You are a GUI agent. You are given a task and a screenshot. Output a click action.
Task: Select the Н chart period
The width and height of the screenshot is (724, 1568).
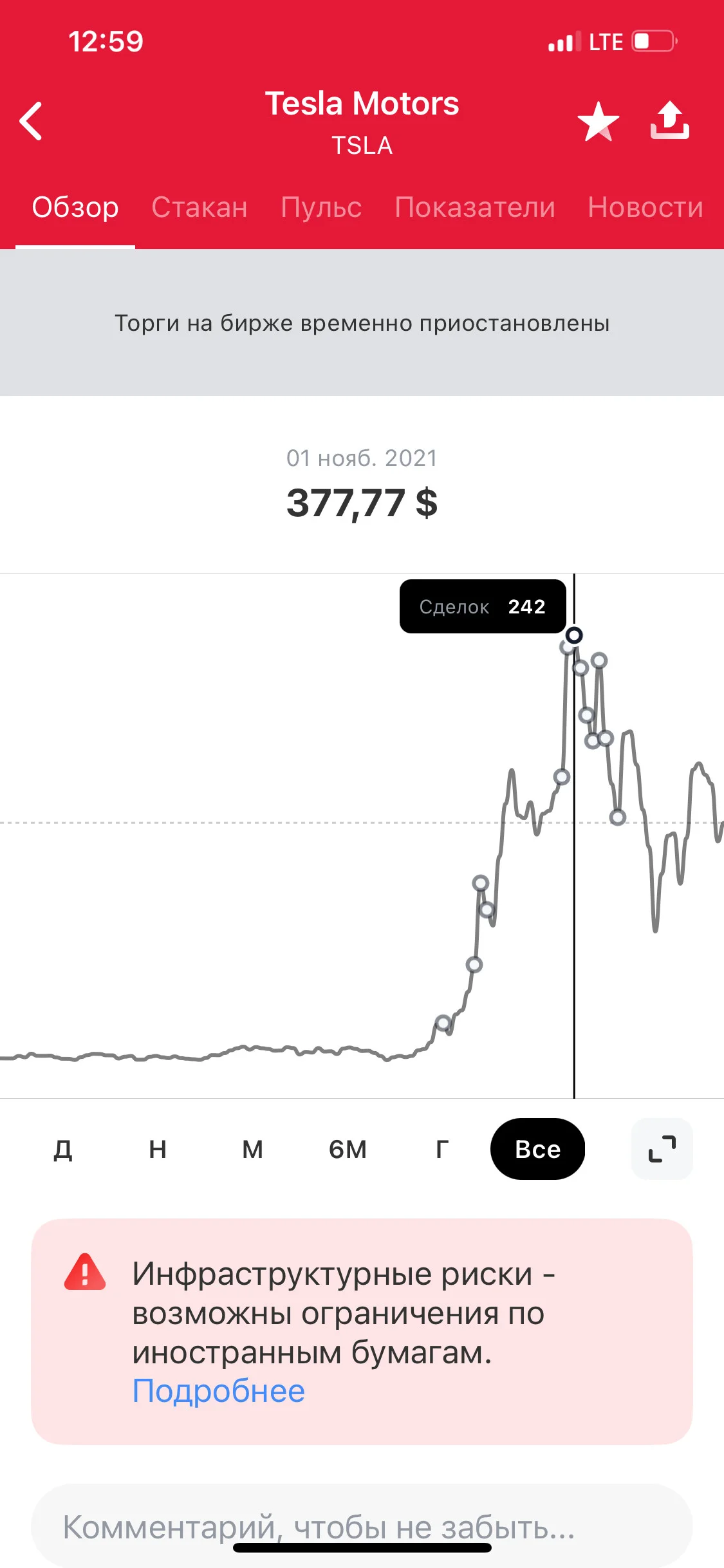tap(158, 1149)
